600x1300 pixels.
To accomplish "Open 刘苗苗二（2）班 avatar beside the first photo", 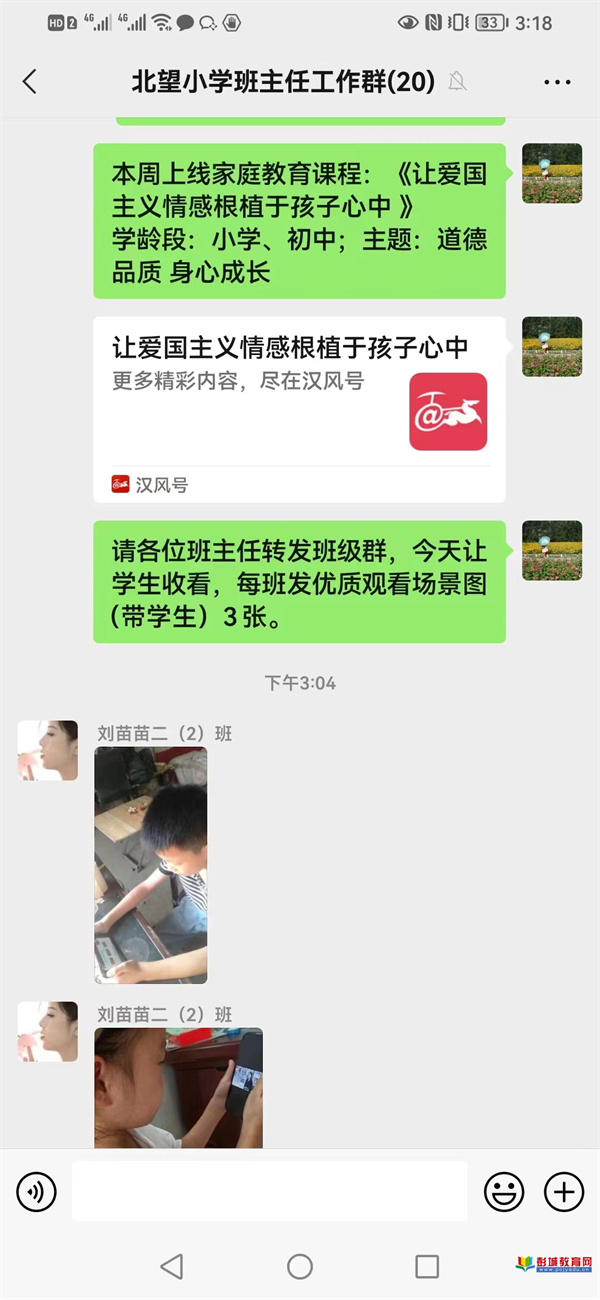I will tap(48, 750).
